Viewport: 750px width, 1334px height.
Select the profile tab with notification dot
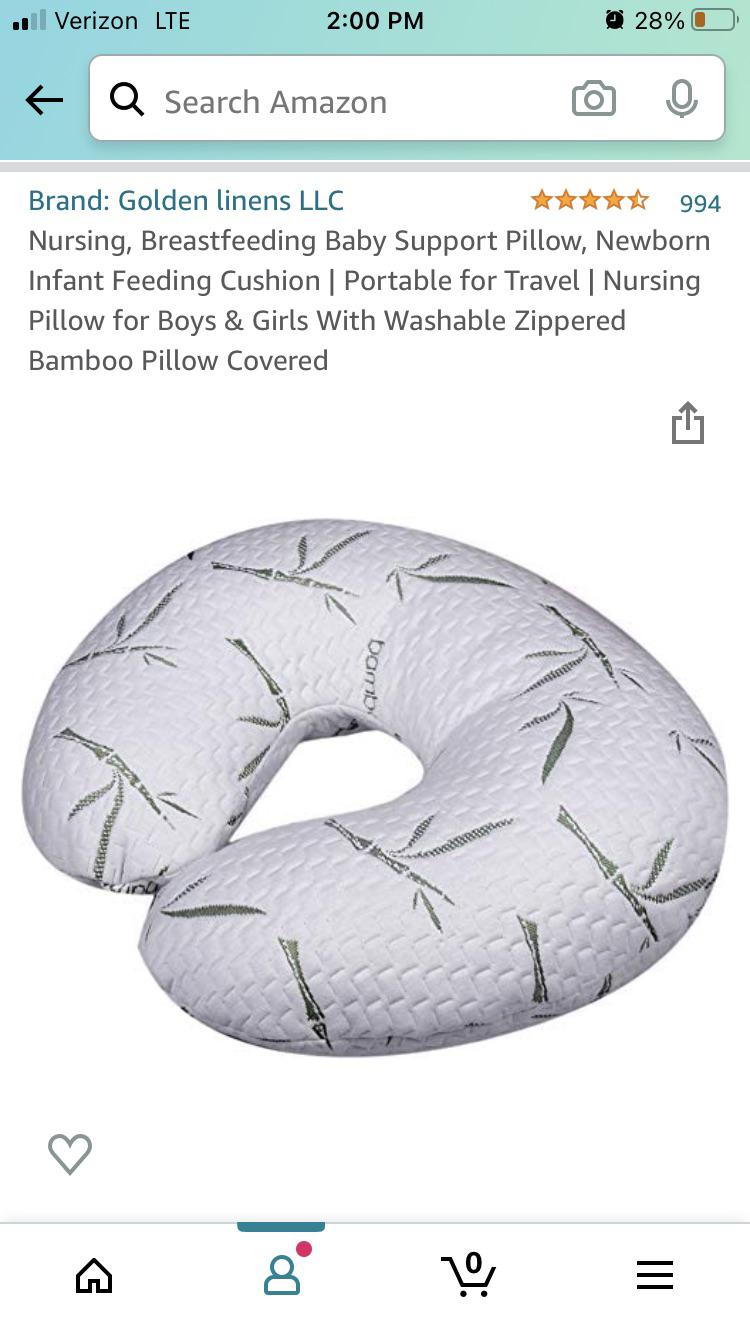(281, 1275)
